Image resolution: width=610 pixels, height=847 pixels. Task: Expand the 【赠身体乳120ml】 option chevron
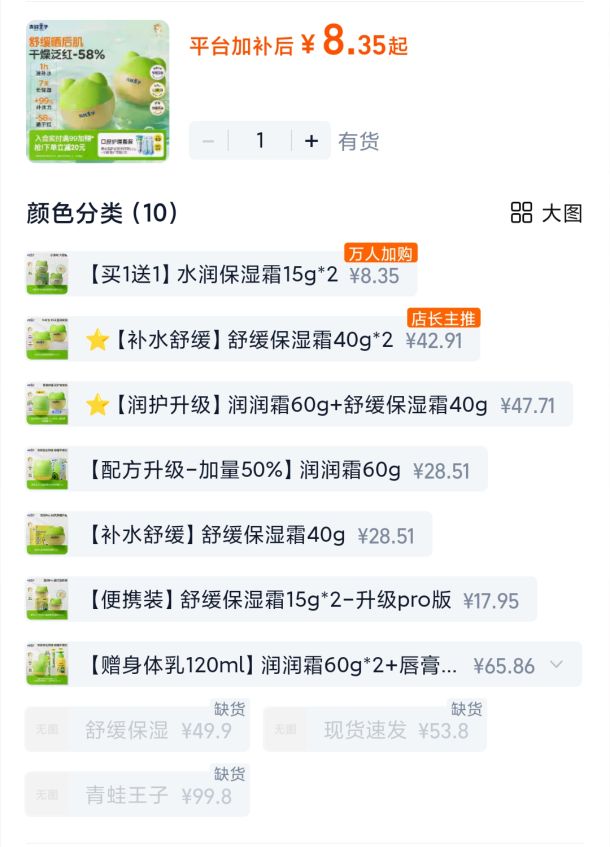coord(557,664)
